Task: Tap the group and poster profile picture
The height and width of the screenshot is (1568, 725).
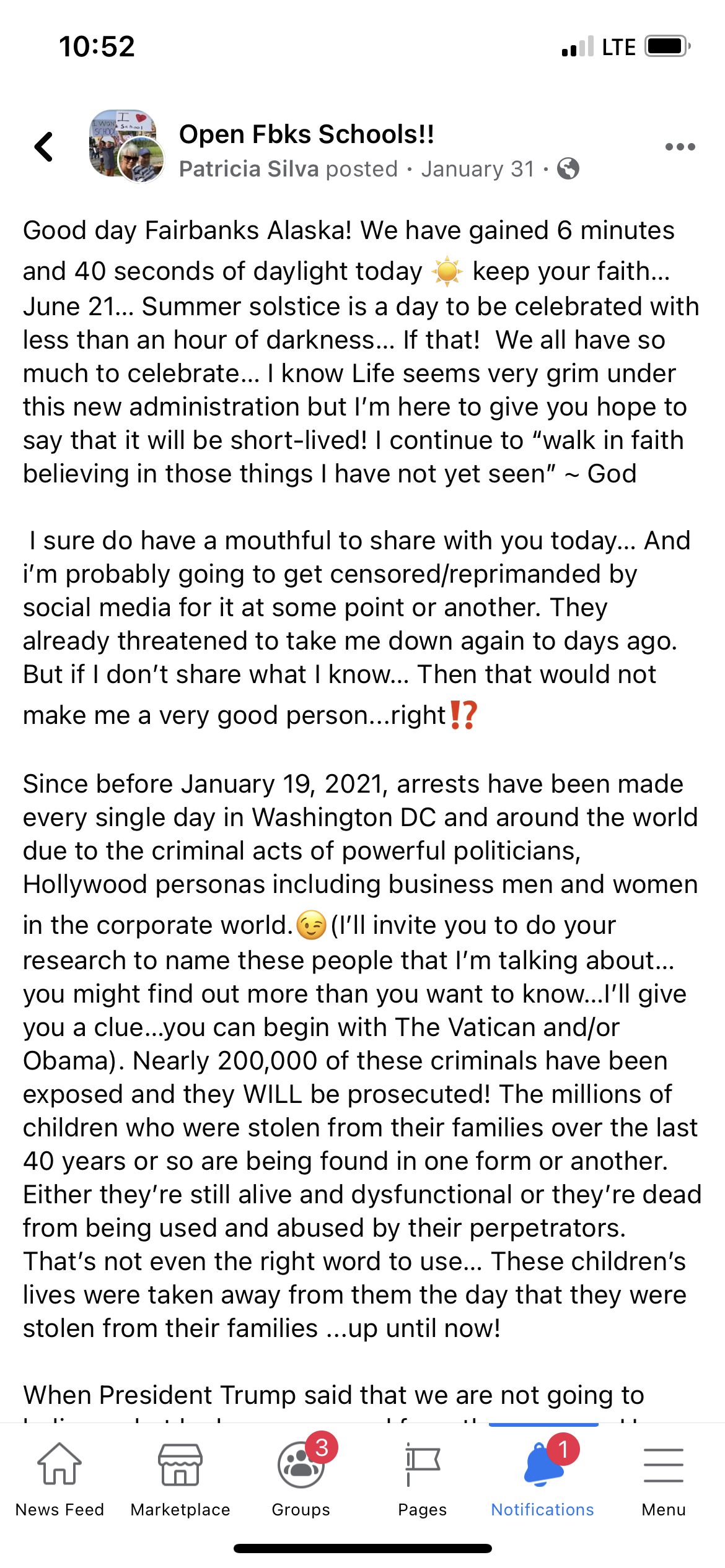Action: point(126,146)
